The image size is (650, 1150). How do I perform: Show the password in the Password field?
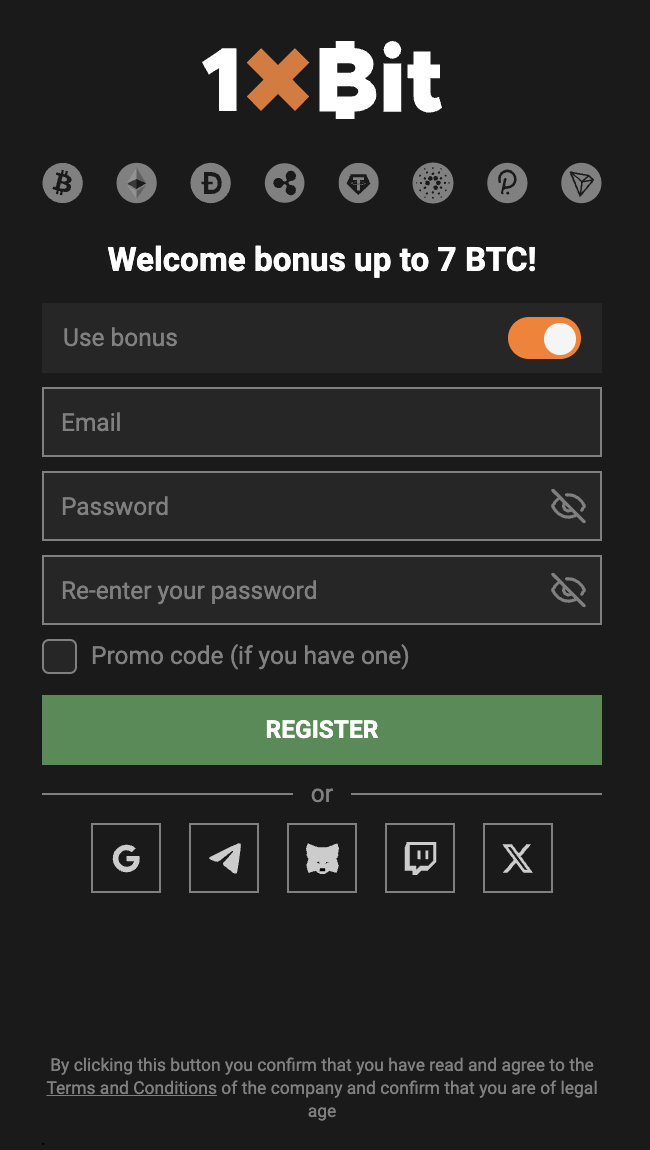(568, 506)
